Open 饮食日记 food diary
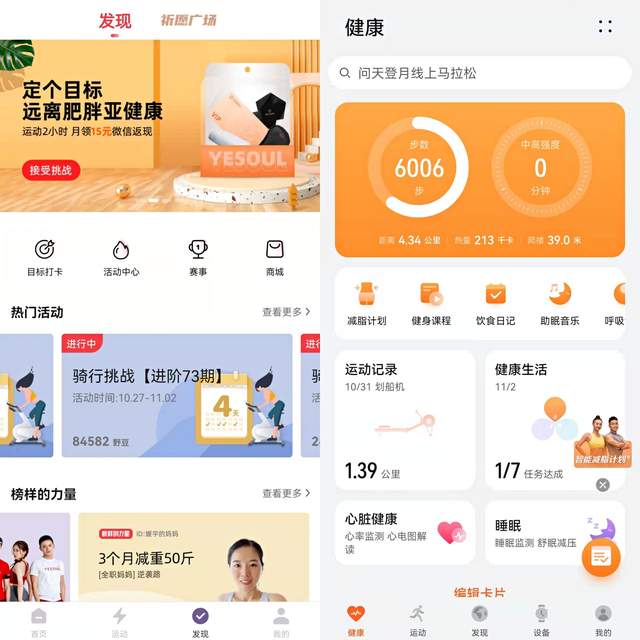The image size is (640, 640). (496, 303)
